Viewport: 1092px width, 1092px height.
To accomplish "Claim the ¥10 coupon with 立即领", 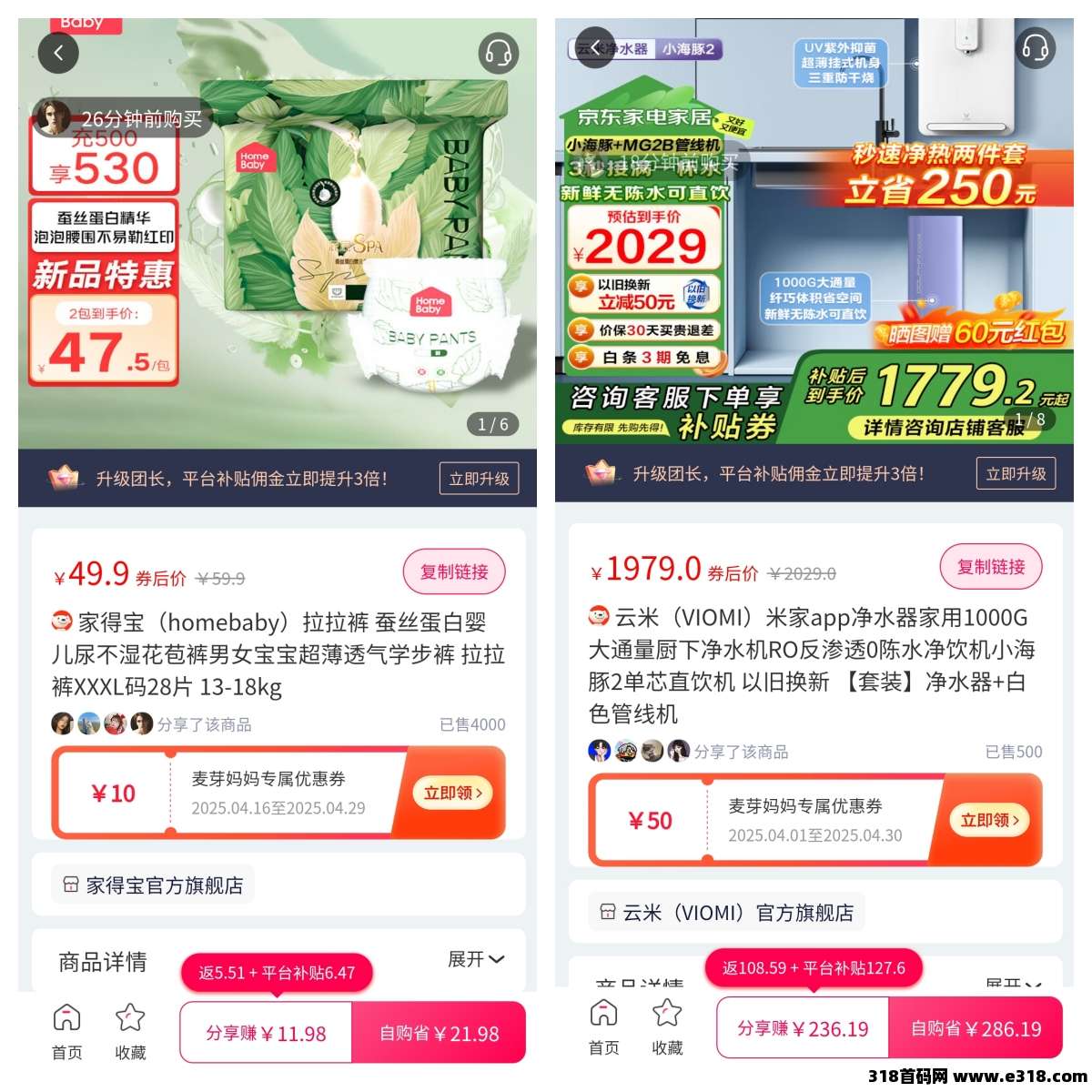I will [x=453, y=793].
